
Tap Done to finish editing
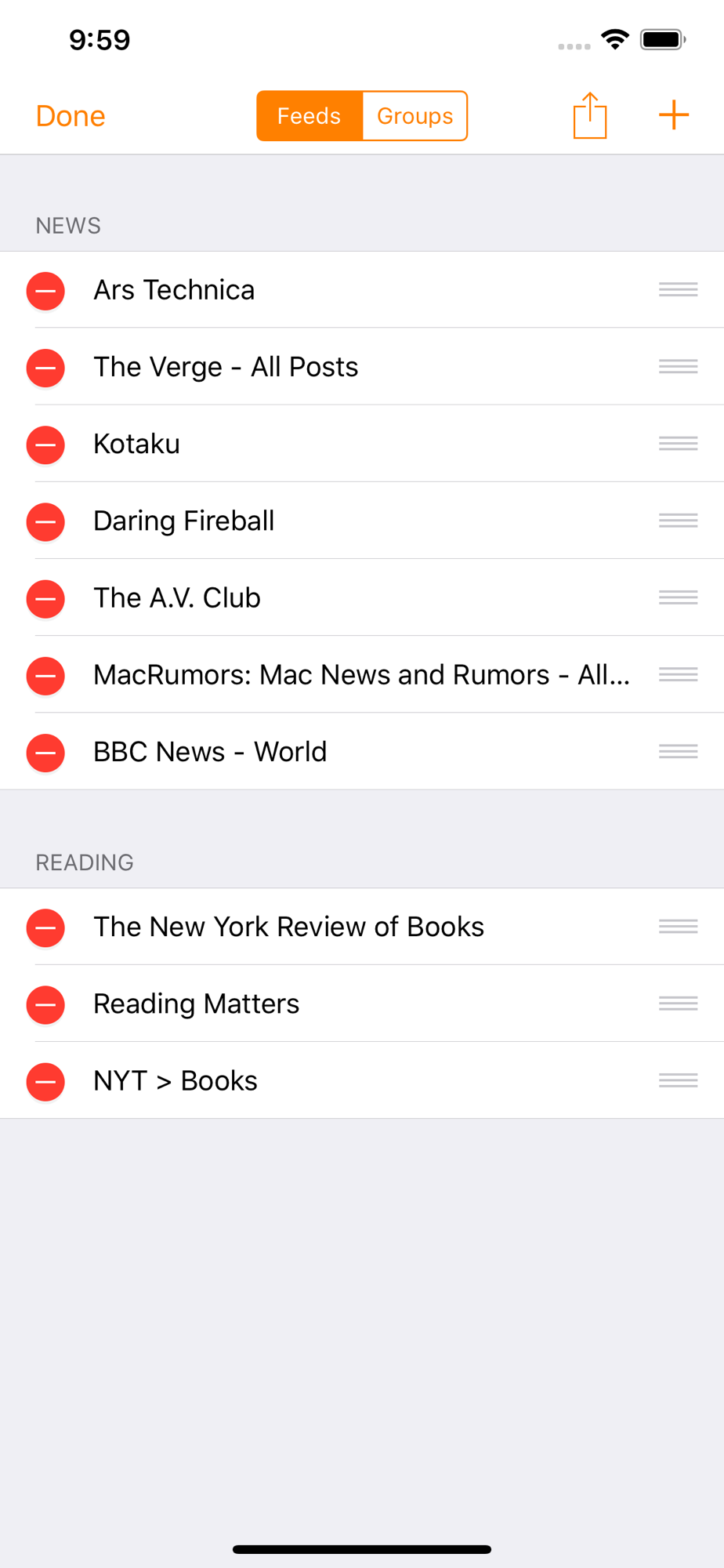pyautogui.click(x=71, y=116)
